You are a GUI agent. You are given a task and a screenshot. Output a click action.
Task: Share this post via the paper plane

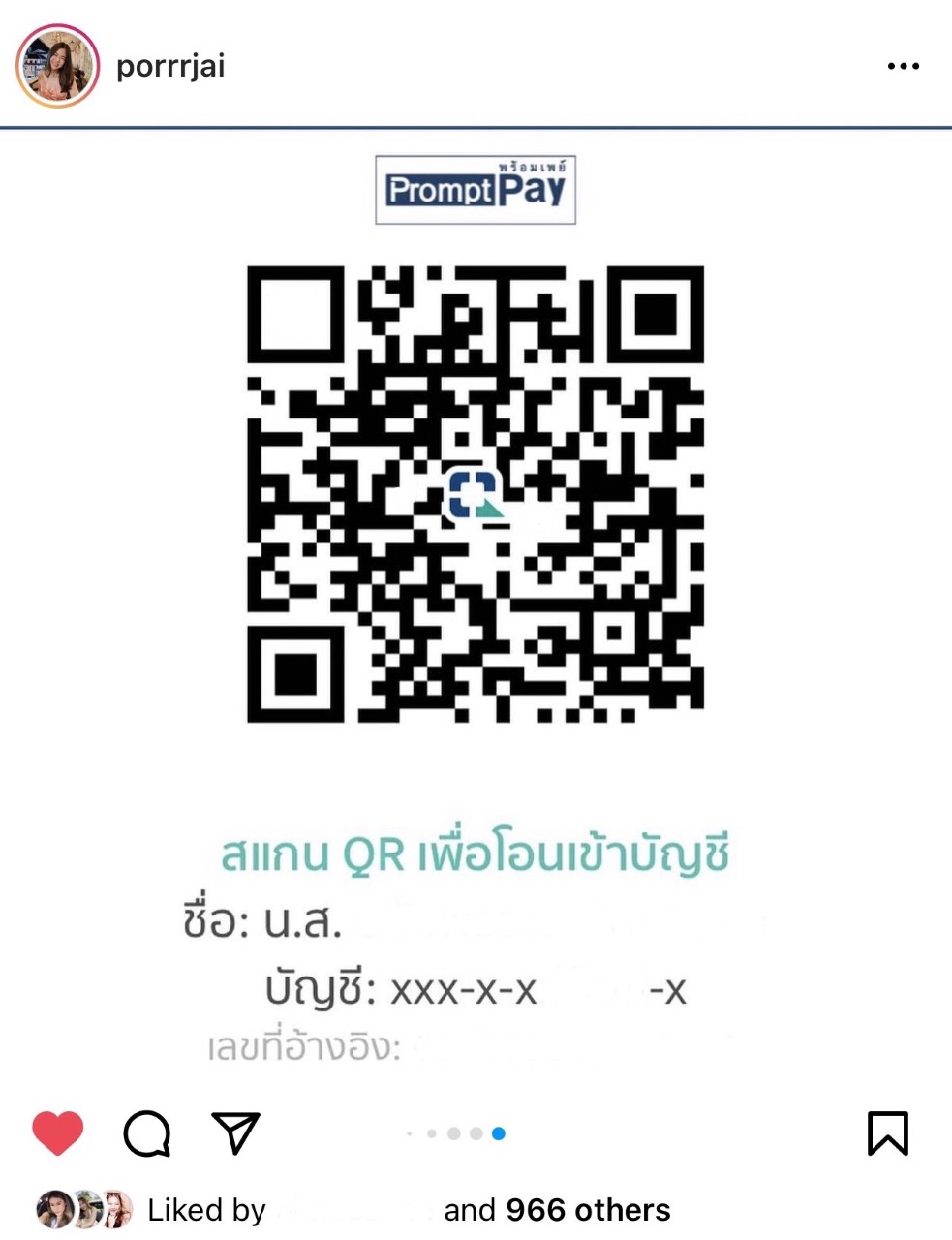[x=235, y=1132]
